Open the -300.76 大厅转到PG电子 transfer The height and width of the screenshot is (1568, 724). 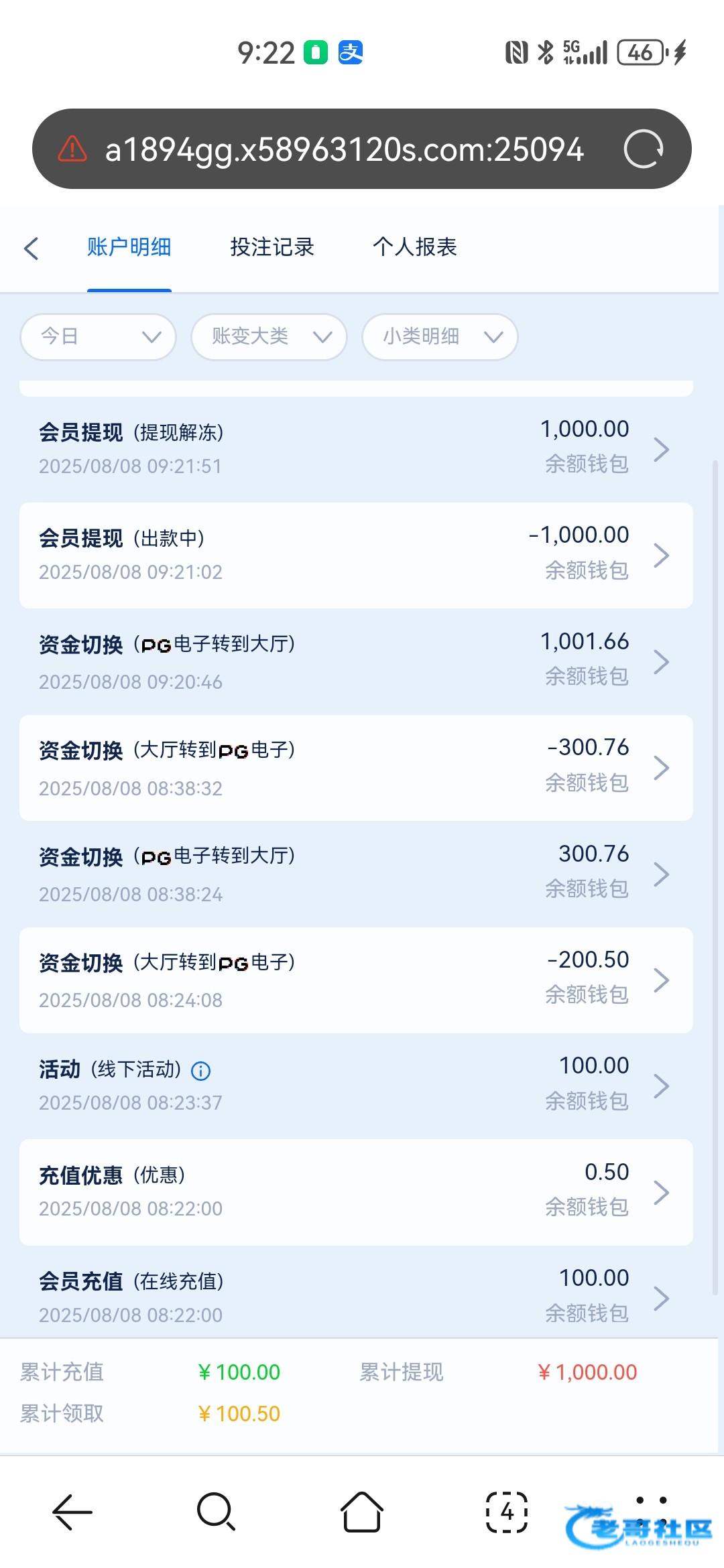356,768
